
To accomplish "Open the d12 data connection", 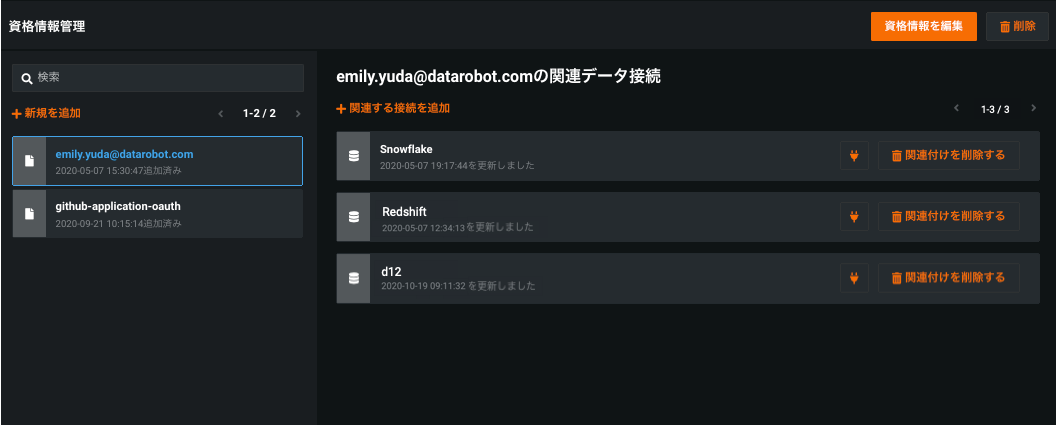I will point(391,271).
